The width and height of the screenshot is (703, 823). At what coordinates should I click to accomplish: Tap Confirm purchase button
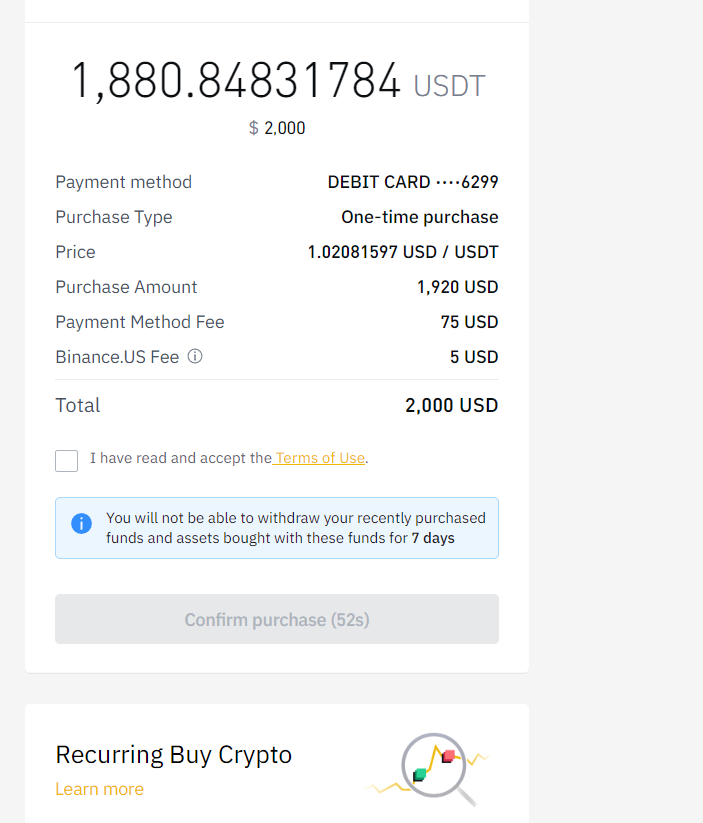277,620
